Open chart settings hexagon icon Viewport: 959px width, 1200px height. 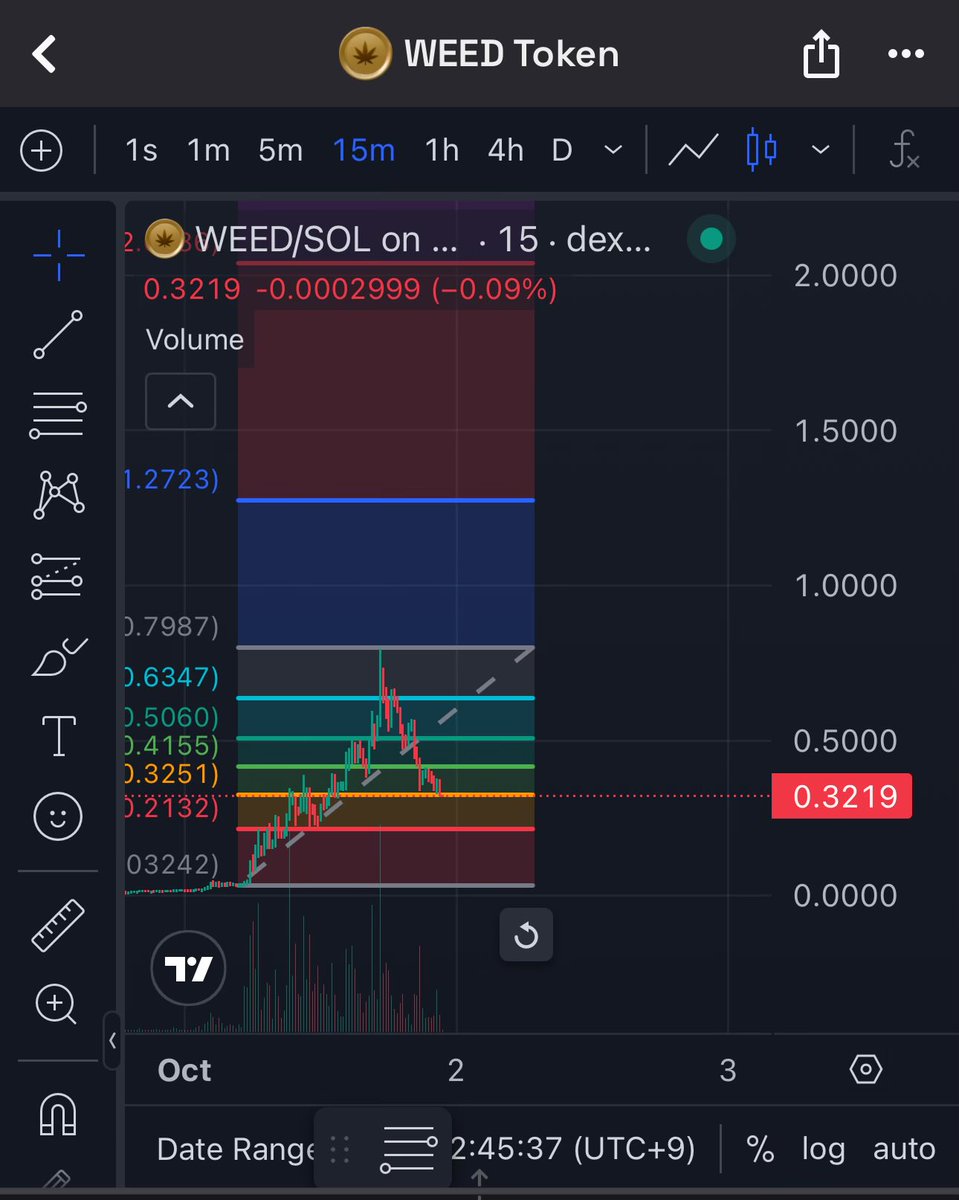865,1070
